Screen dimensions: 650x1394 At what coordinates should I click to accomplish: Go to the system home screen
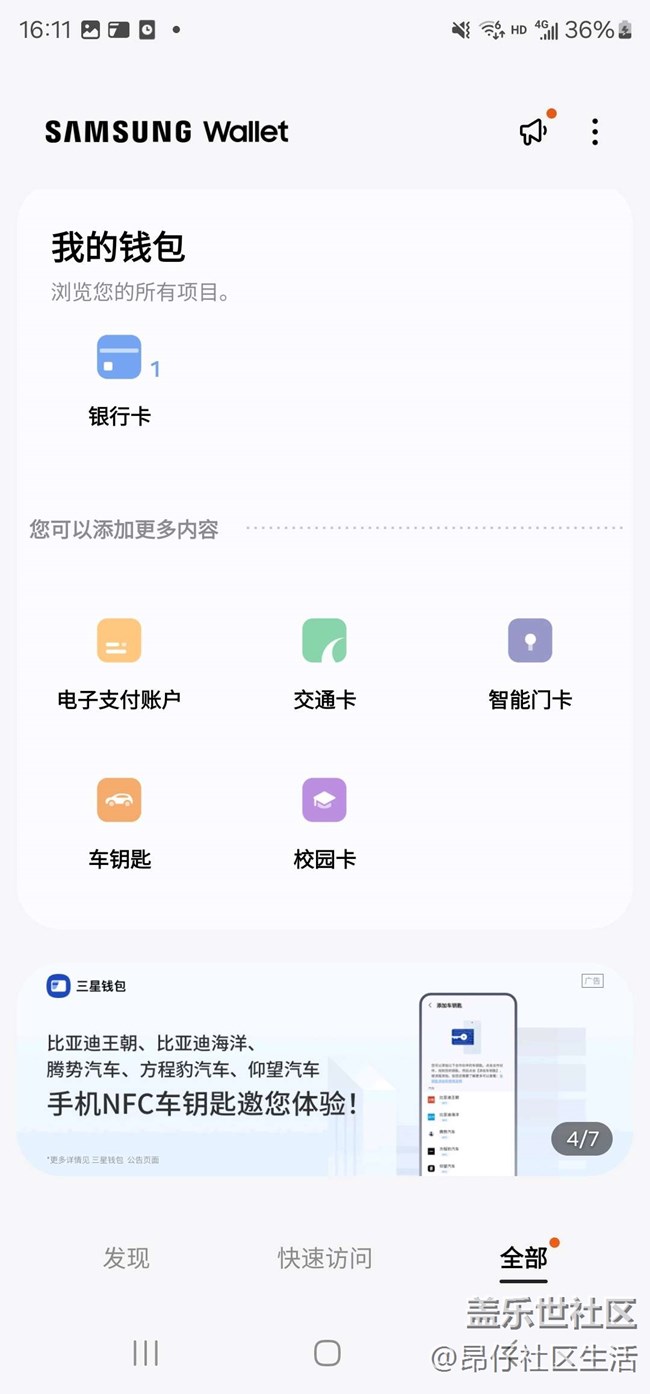(327, 1353)
